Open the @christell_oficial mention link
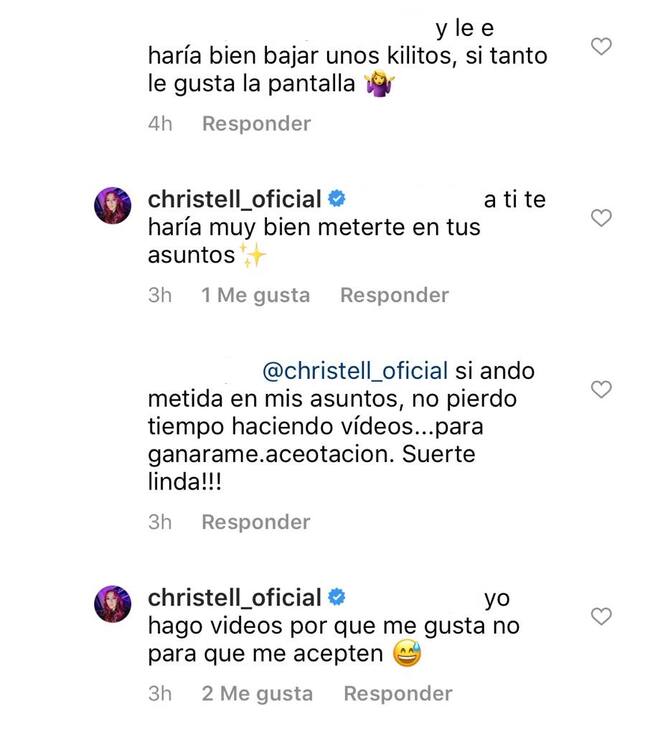Image resolution: width=650 pixels, height=734 pixels. [x=355, y=371]
